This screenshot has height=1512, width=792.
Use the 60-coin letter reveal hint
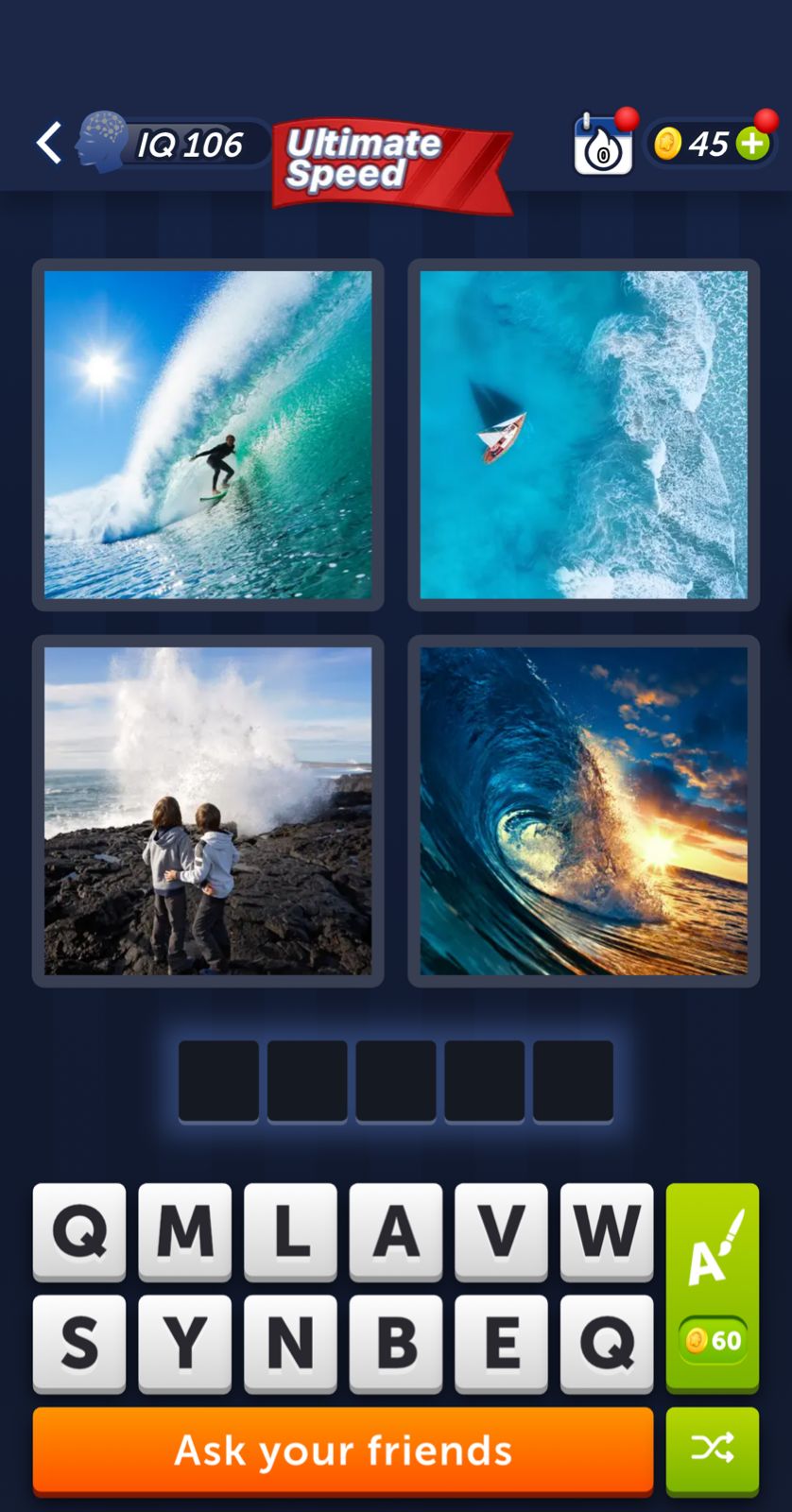tap(713, 1287)
